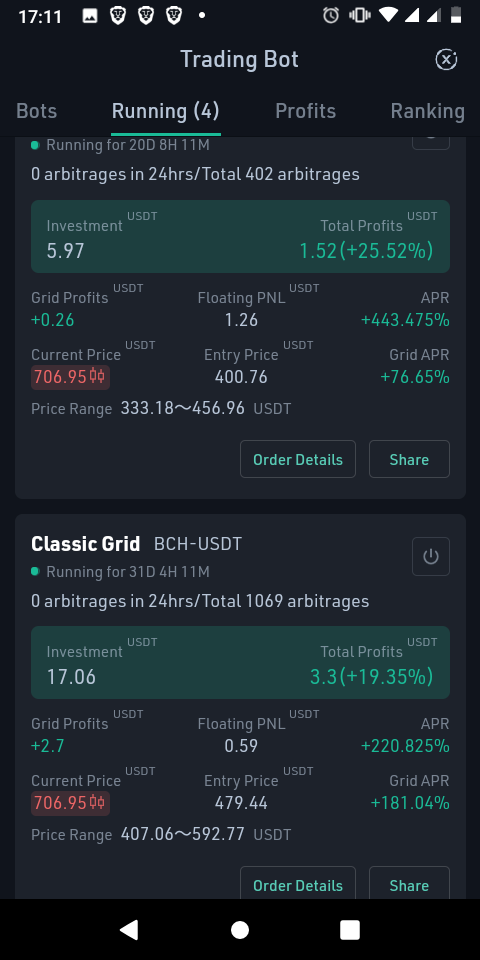This screenshot has width=480, height=960.
Task: Open chart from current price above entry 400.76
Action: pyautogui.click(x=70, y=377)
